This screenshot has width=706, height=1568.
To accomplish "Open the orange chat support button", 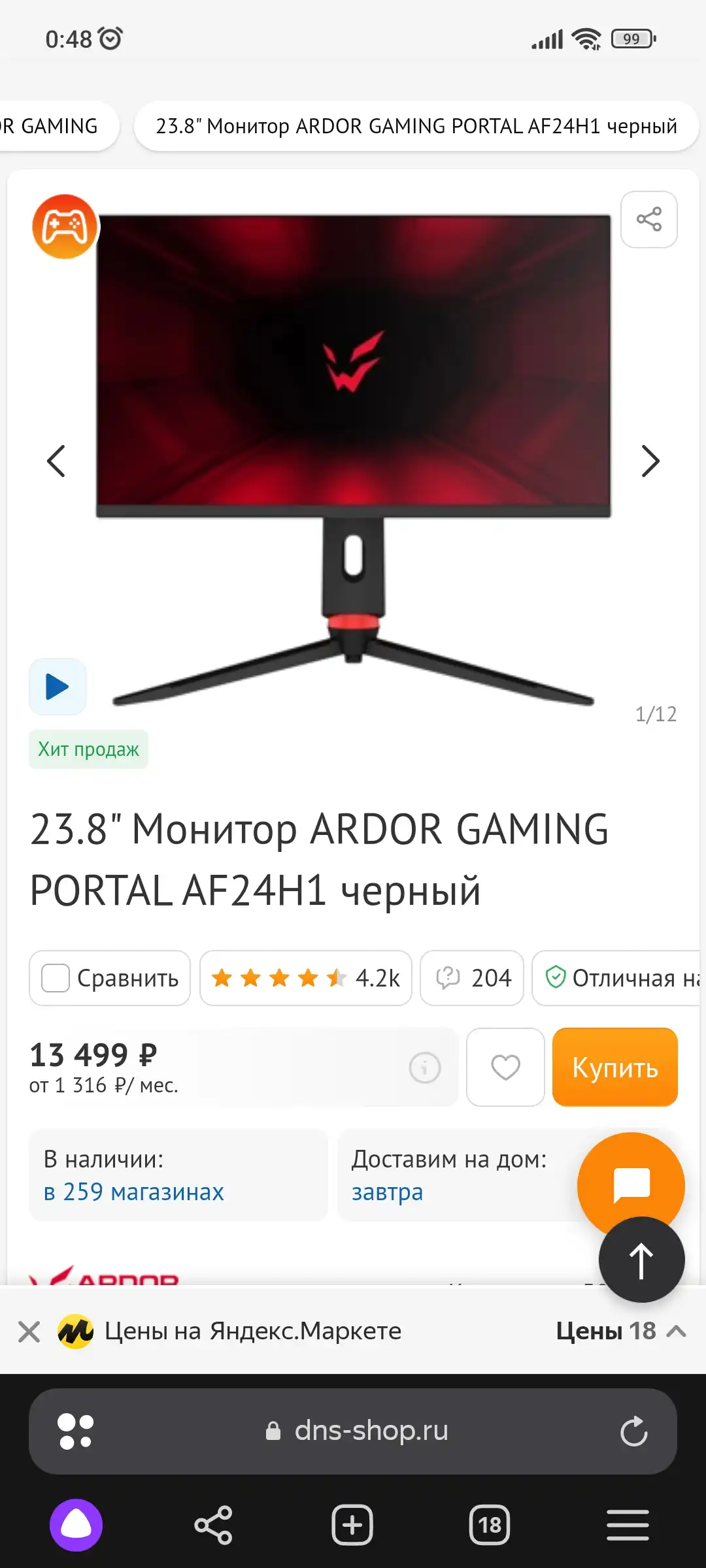I will click(631, 1184).
